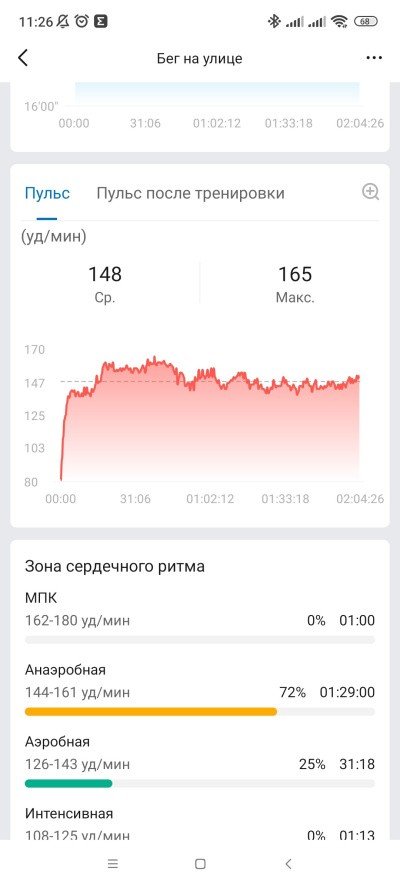Go back using the top-left arrow
This screenshot has height=888, width=400.
[23, 58]
